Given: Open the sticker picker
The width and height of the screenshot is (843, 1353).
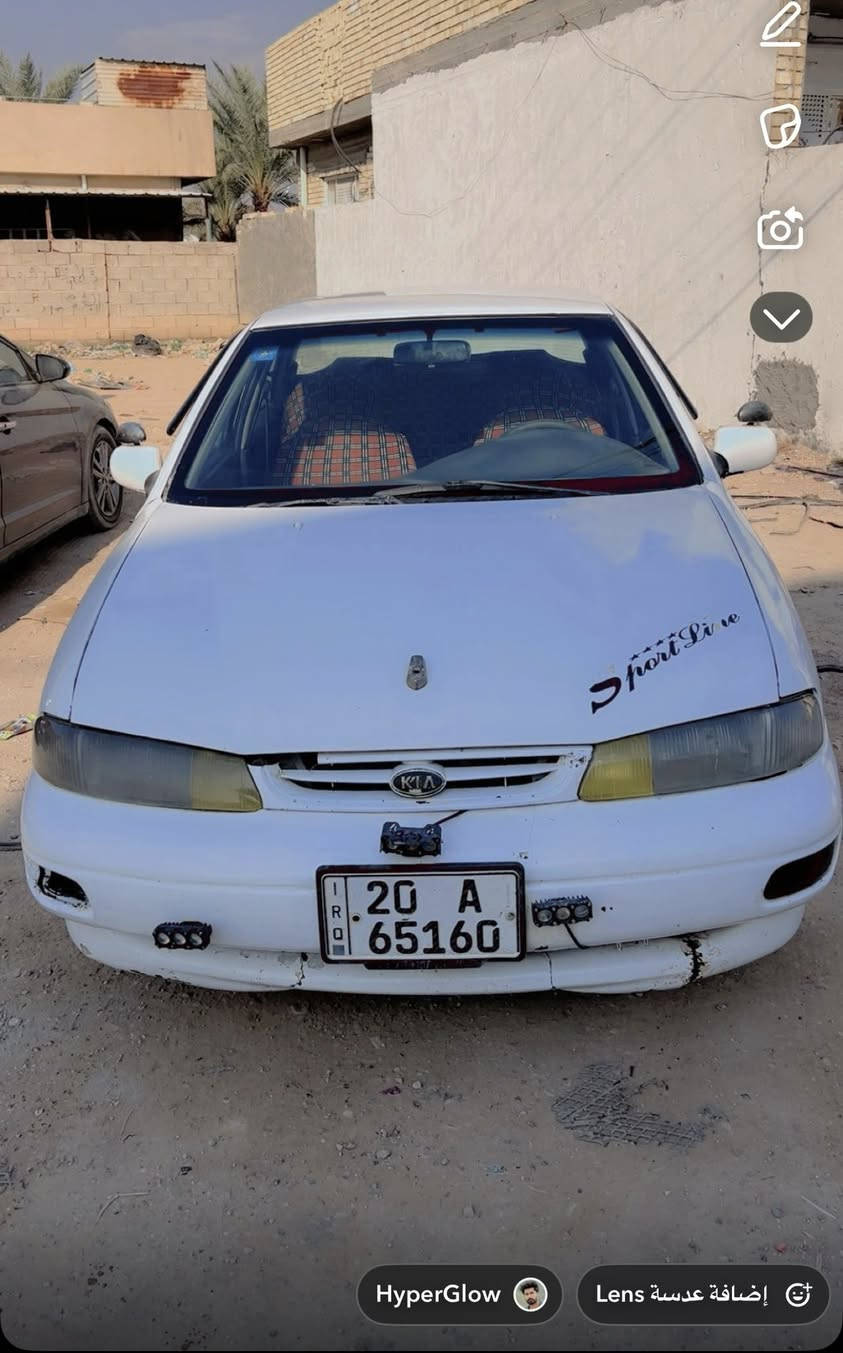Looking at the screenshot, I should pos(781,126).
